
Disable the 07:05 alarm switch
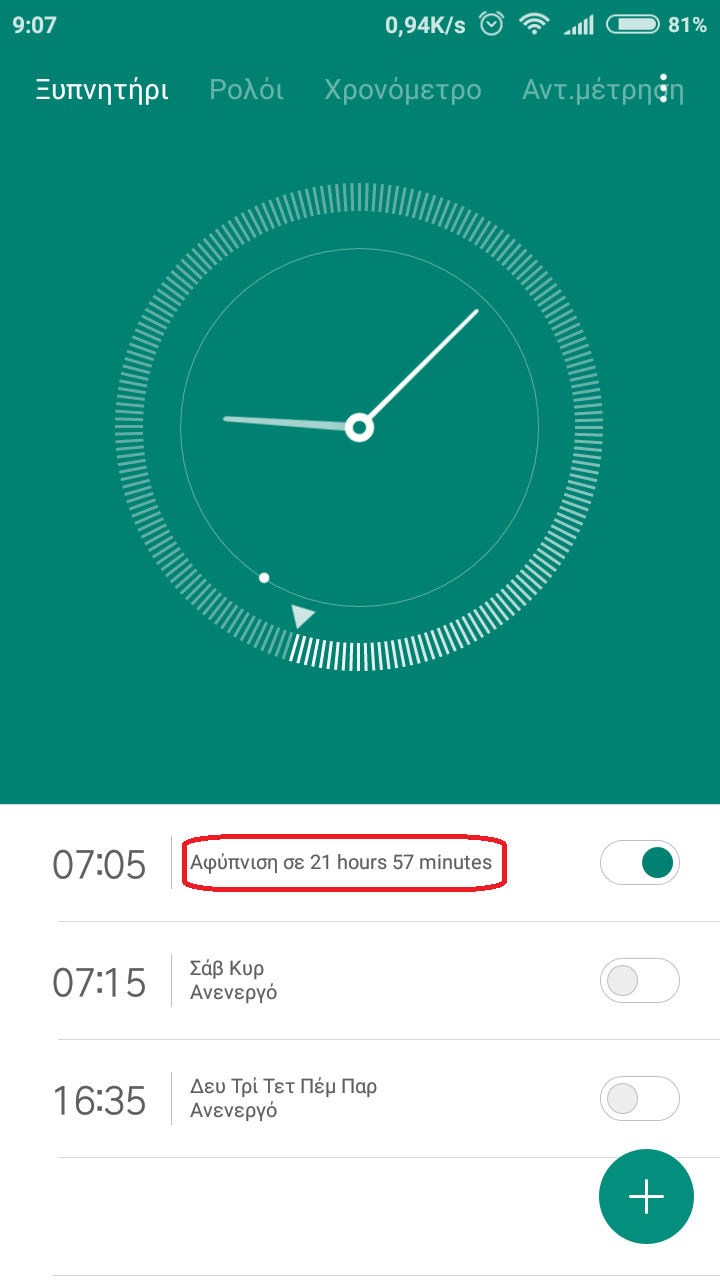click(640, 862)
